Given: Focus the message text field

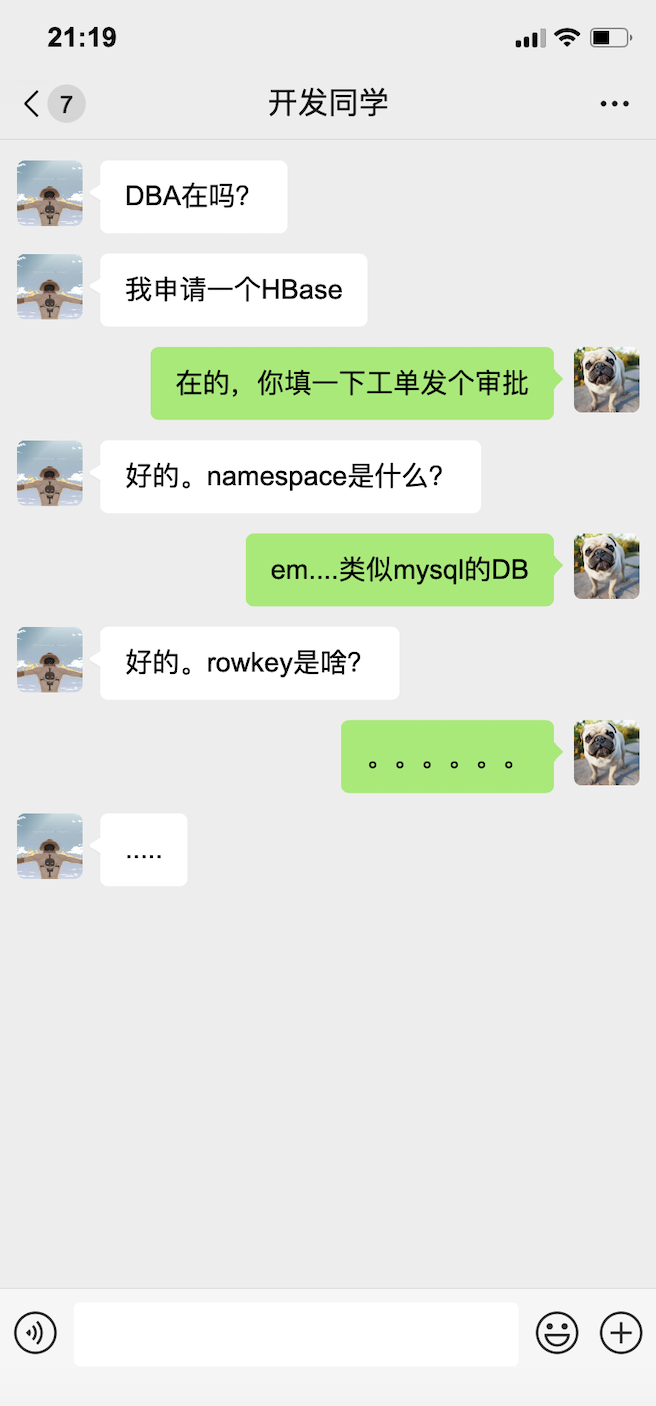Looking at the screenshot, I should (x=296, y=1333).
